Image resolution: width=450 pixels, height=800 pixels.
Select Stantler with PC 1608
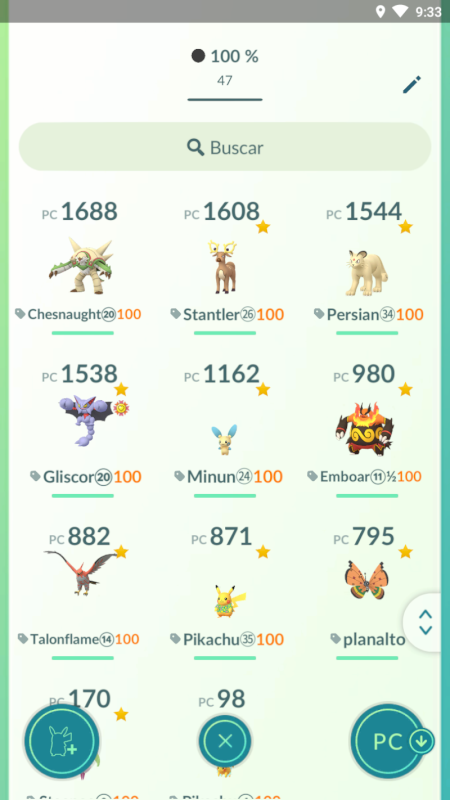tap(225, 267)
